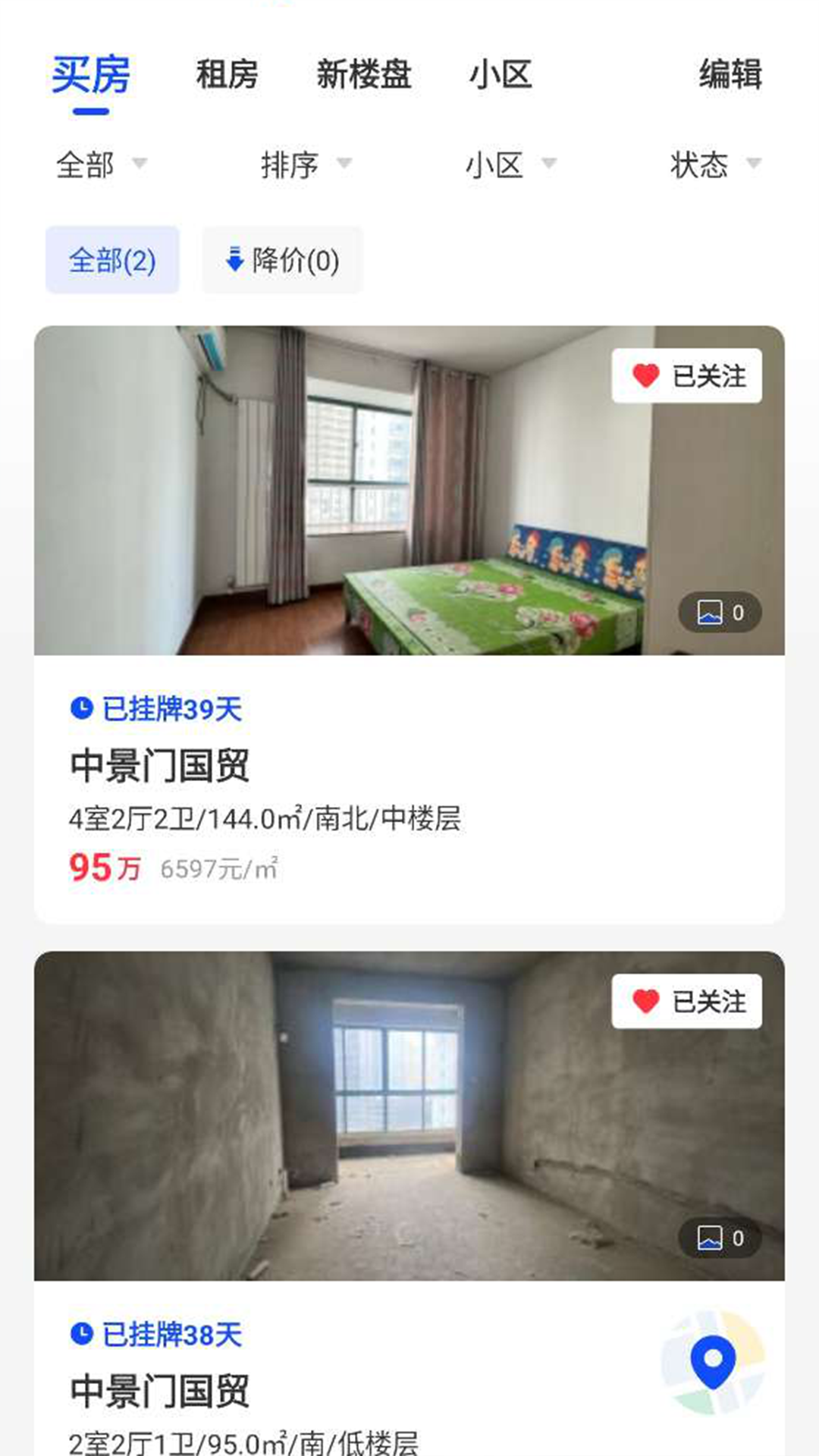Click the clock icon beside 已挂牌39天

80,708
